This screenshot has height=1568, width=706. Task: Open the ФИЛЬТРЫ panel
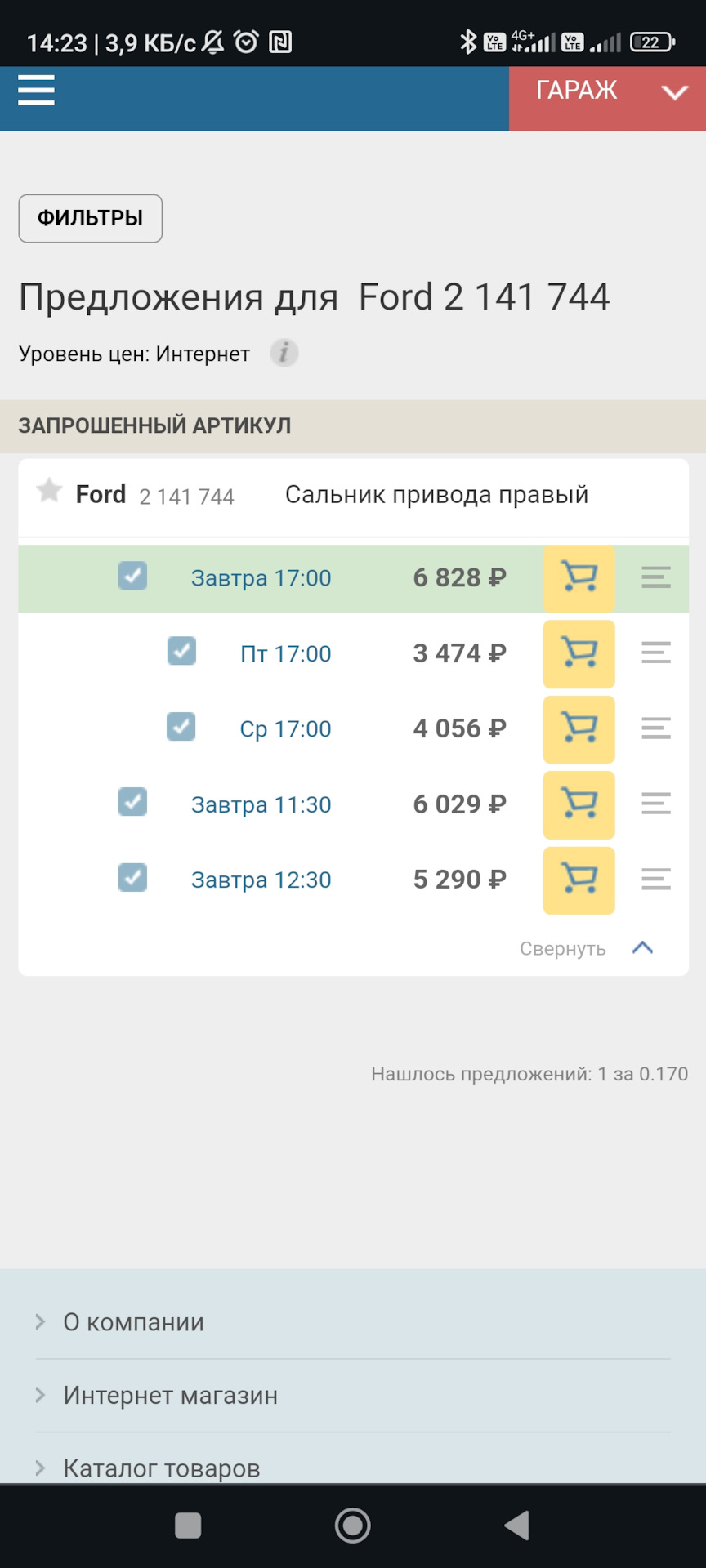point(90,218)
